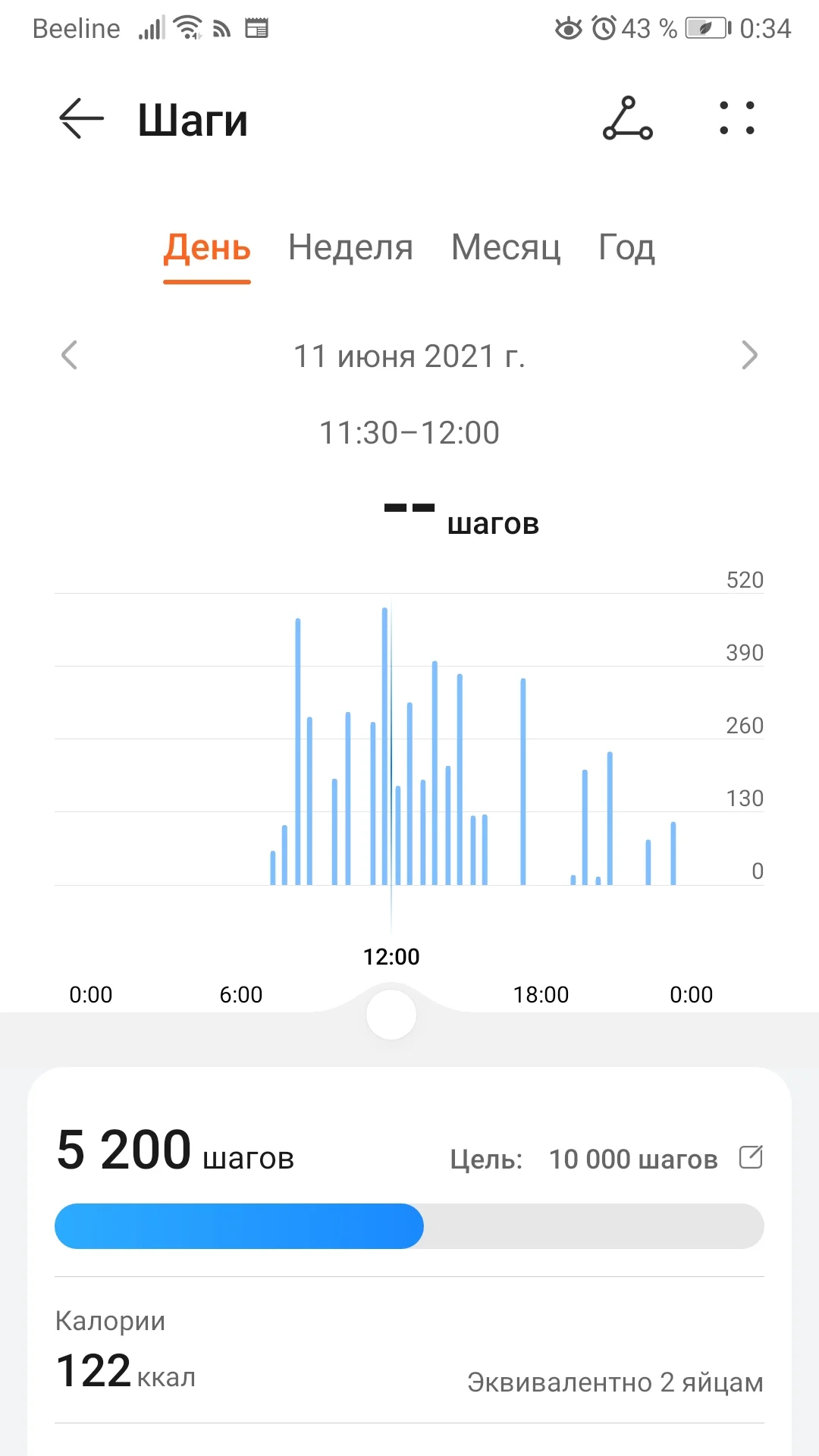Switch to the Год tab

626,248
